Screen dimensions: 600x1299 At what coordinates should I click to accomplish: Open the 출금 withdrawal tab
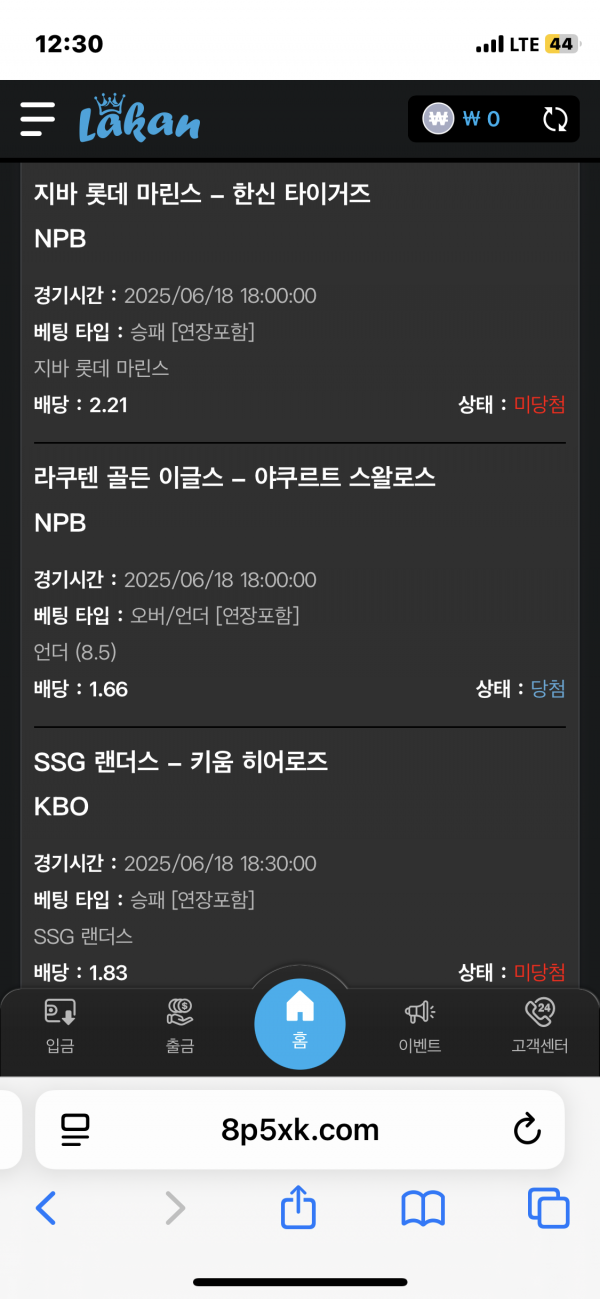pyautogui.click(x=180, y=1026)
